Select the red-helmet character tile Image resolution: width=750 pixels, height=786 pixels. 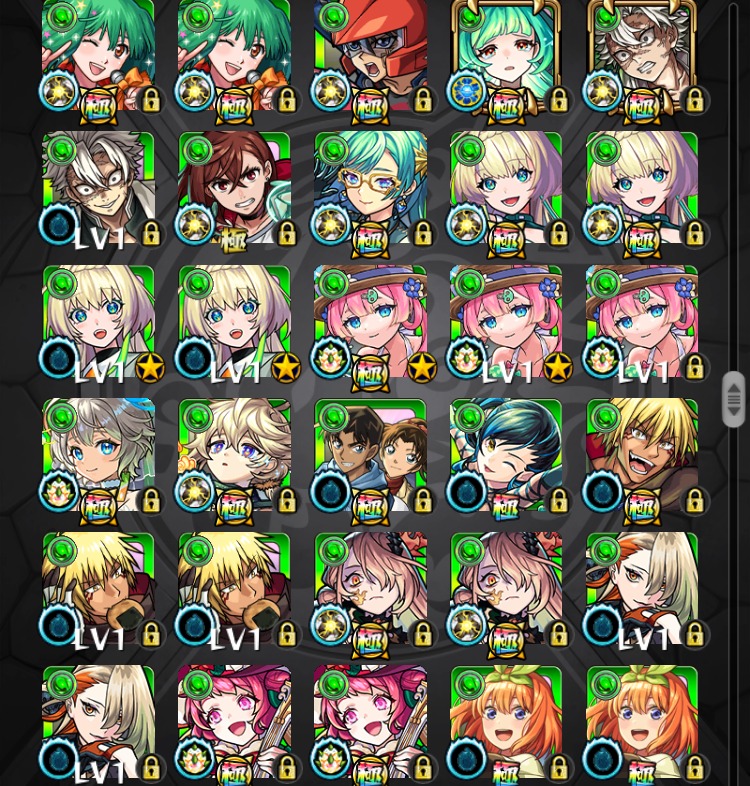pyautogui.click(x=370, y=55)
